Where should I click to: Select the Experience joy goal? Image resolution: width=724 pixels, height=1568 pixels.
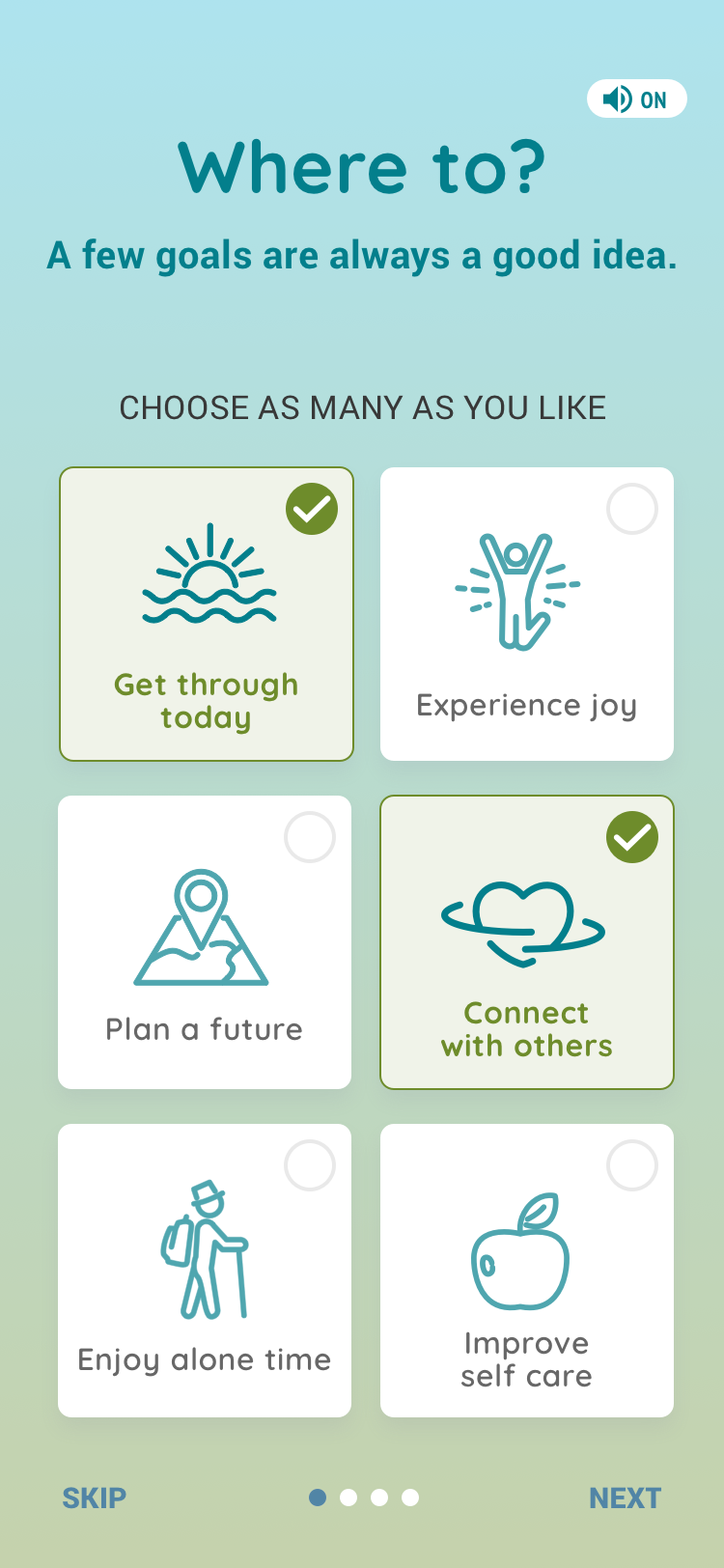coord(527,614)
